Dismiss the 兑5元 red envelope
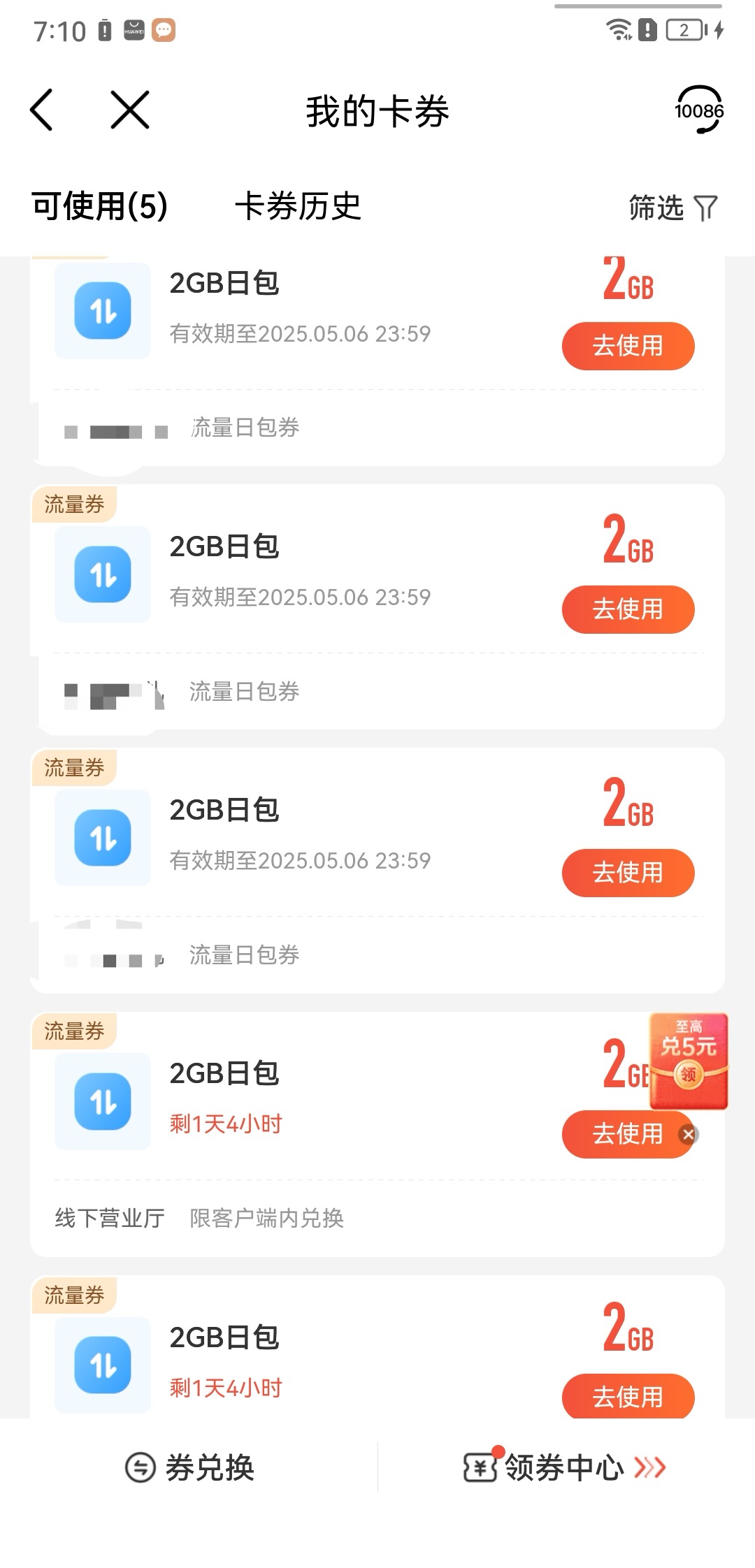 689,1135
